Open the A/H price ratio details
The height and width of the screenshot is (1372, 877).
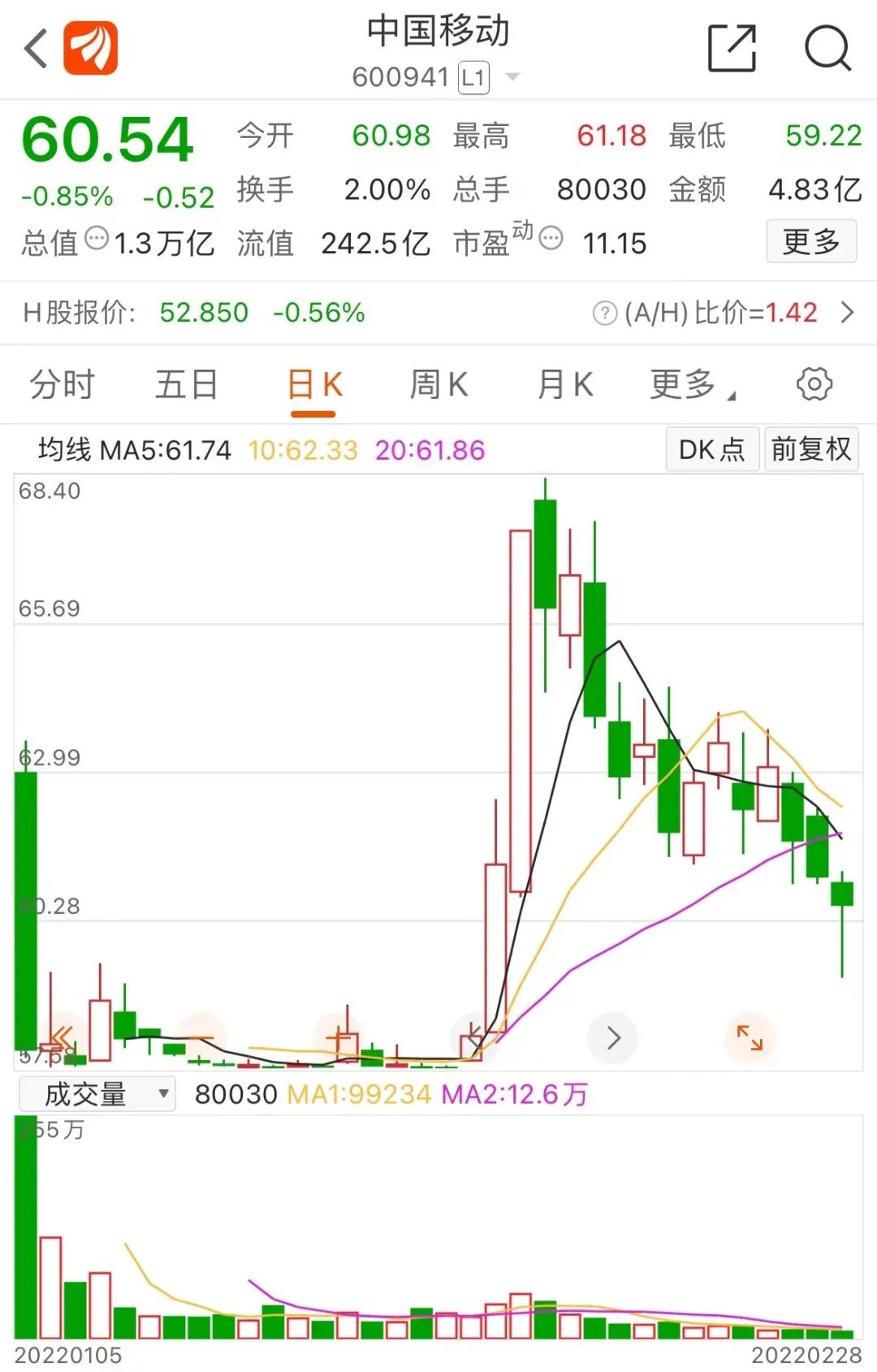pyautogui.click(x=847, y=313)
